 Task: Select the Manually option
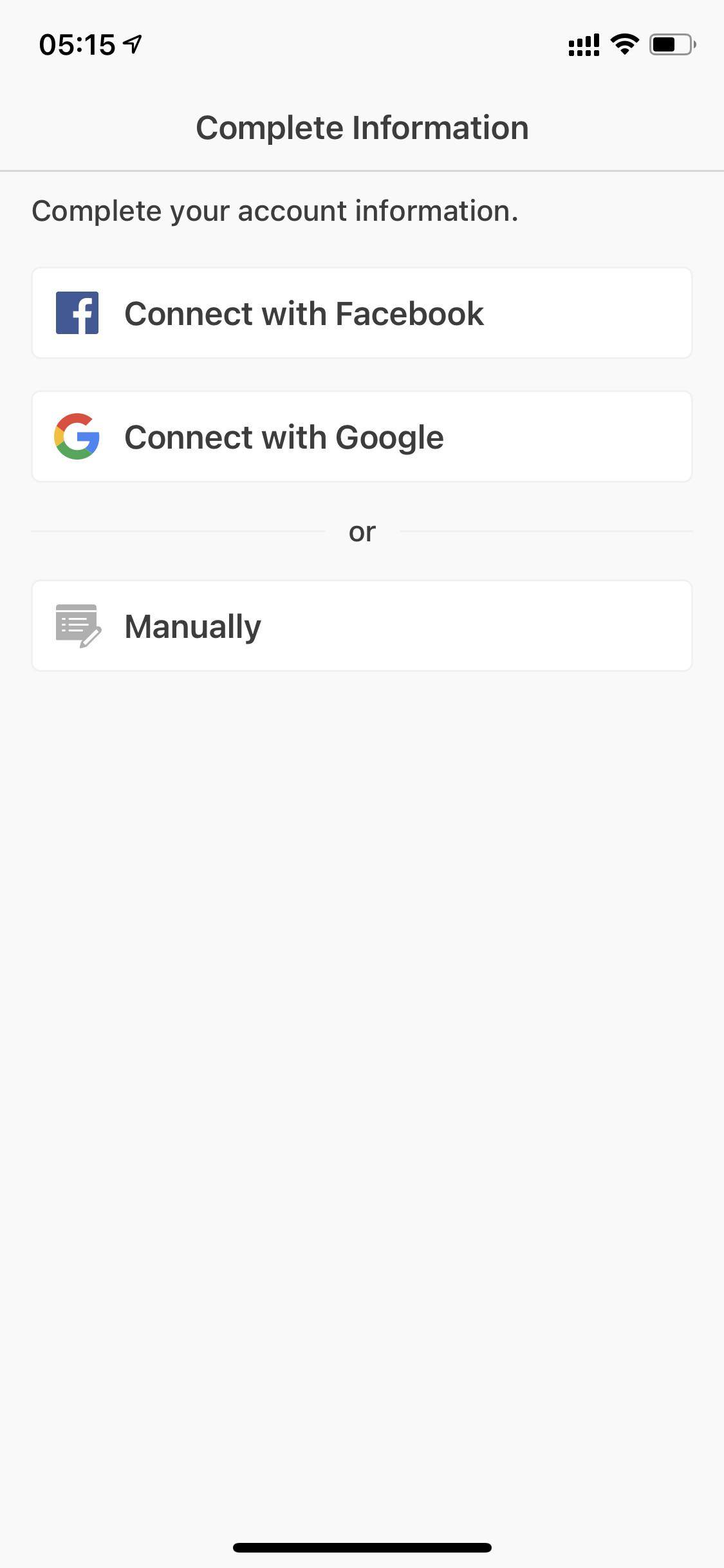pos(362,626)
